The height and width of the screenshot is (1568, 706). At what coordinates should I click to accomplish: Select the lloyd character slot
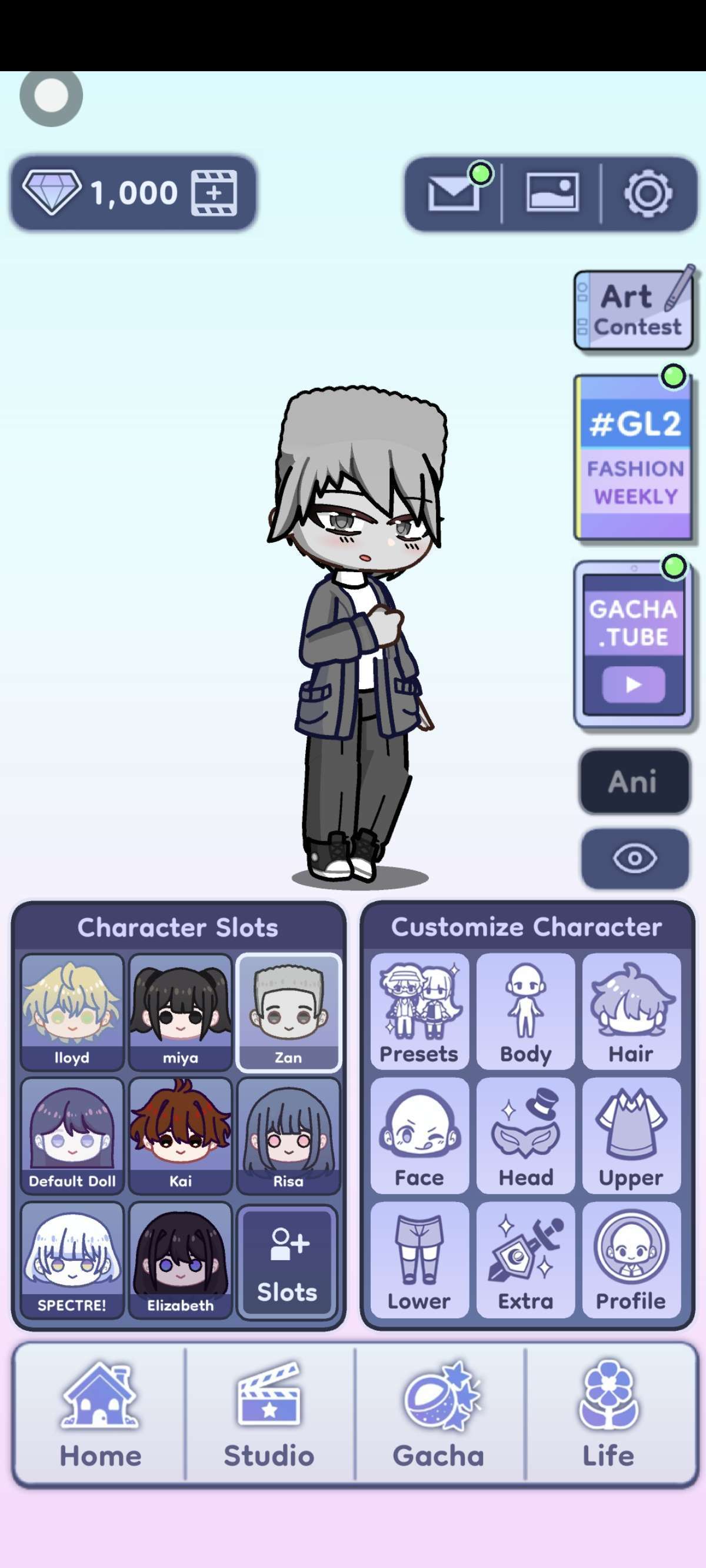point(72,1012)
